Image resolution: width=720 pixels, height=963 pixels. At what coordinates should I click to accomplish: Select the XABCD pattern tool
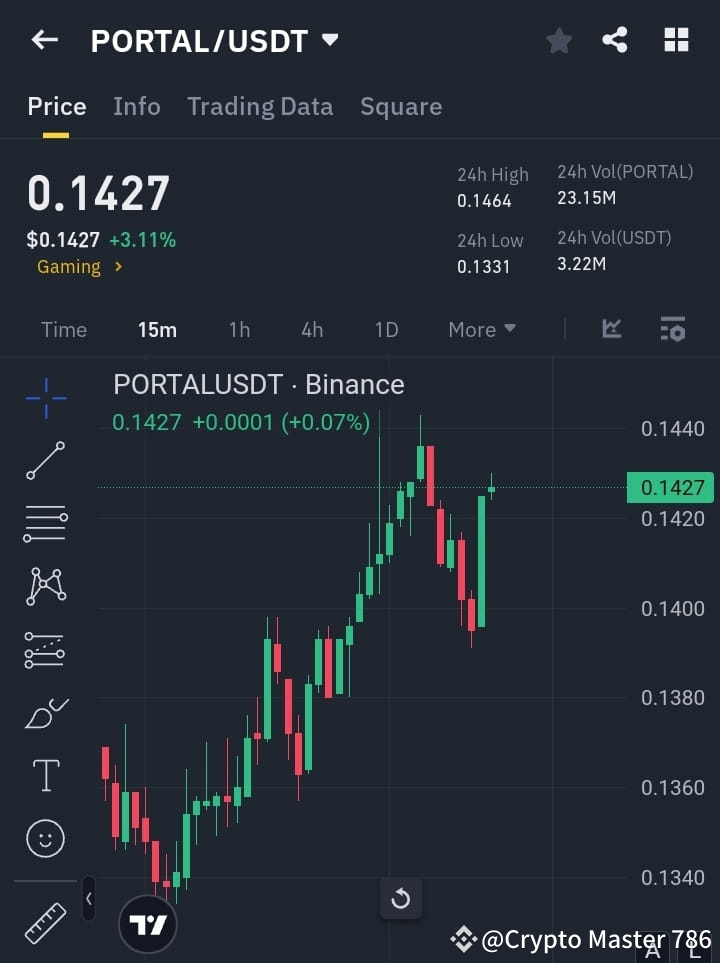pos(44,587)
